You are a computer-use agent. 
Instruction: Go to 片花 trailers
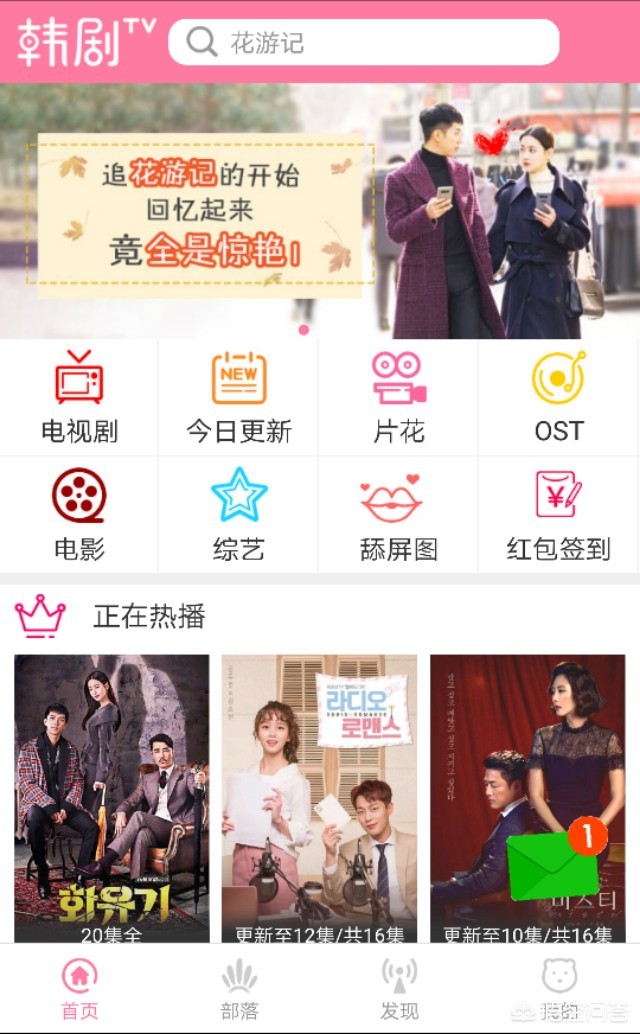(x=399, y=398)
